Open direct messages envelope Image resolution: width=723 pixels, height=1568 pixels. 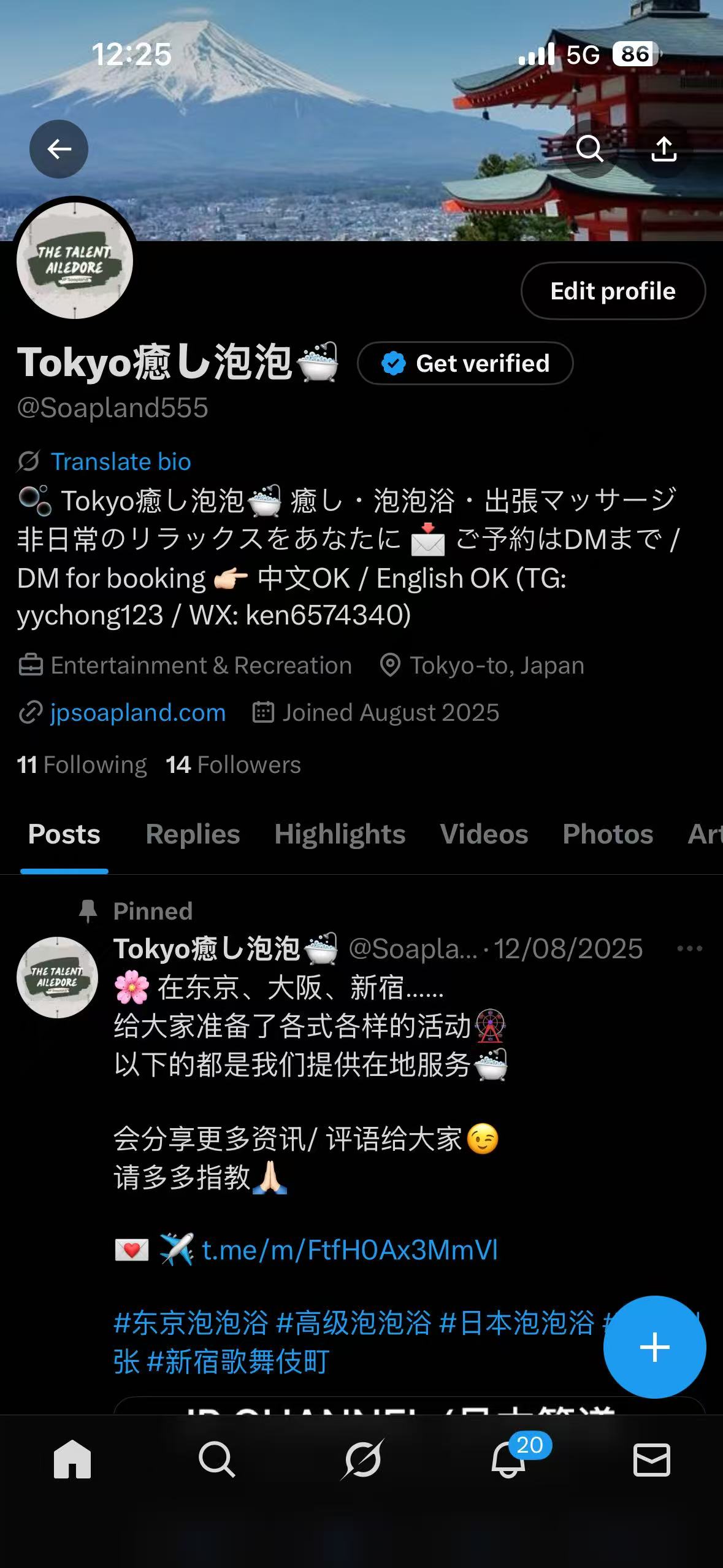point(651,1459)
